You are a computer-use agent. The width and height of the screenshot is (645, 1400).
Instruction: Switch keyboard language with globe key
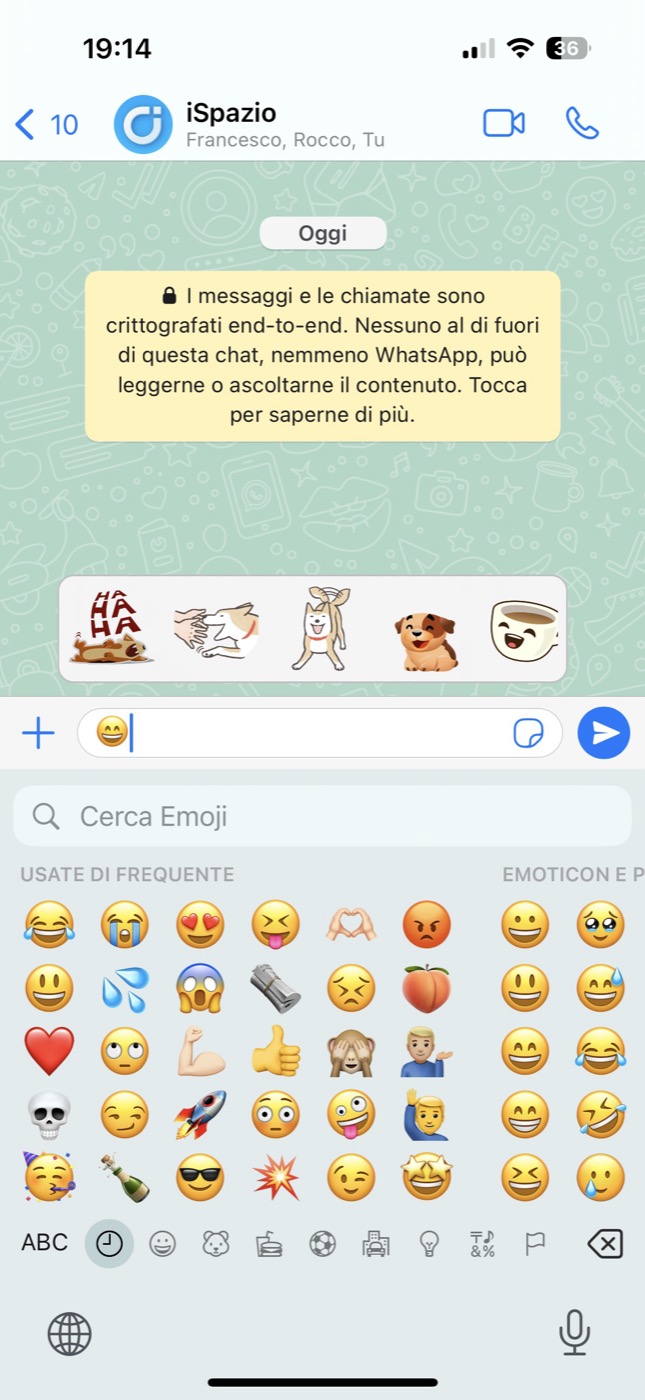(x=70, y=1333)
